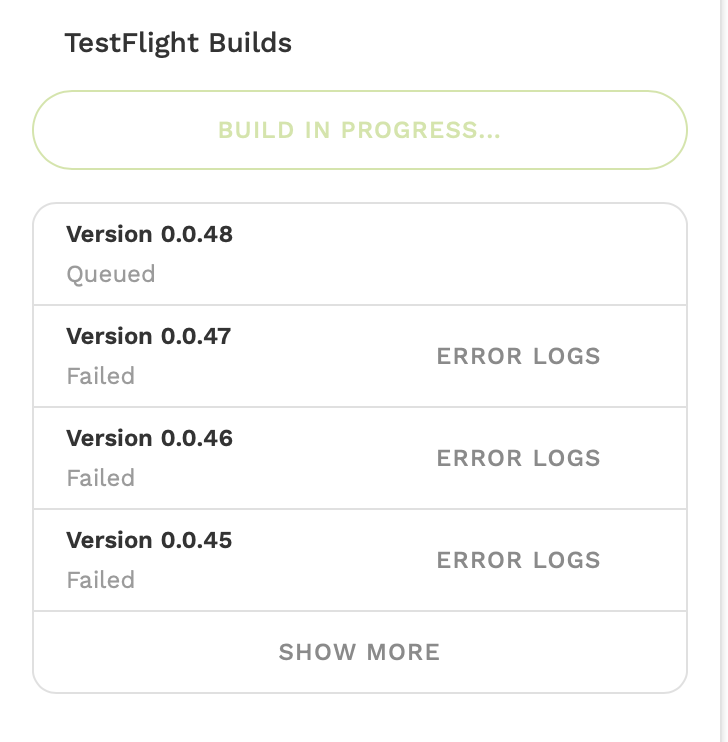View error logs for Version 0.0.46
728x742 pixels.
pos(518,458)
